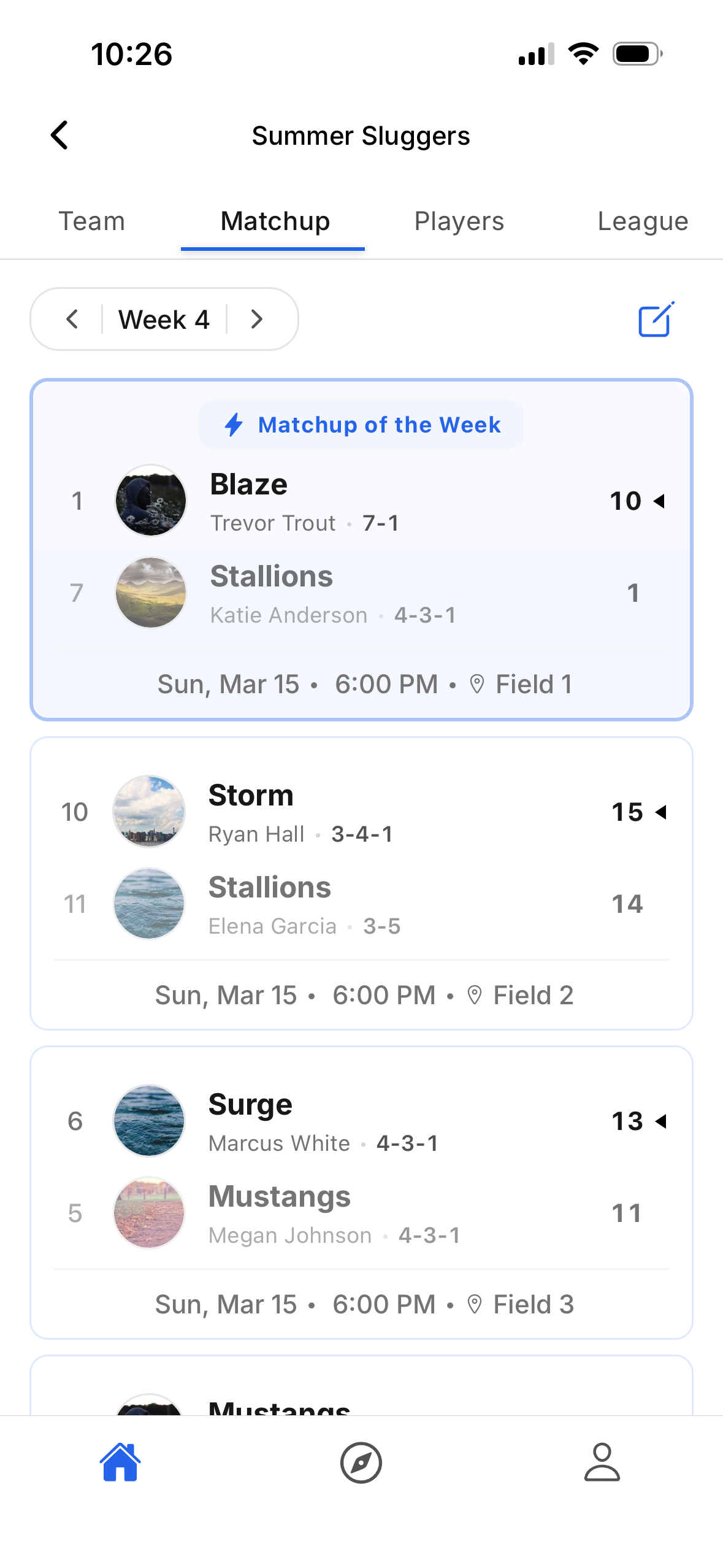Open the Explore compass icon
The image size is (723, 1568).
[x=361, y=1462]
